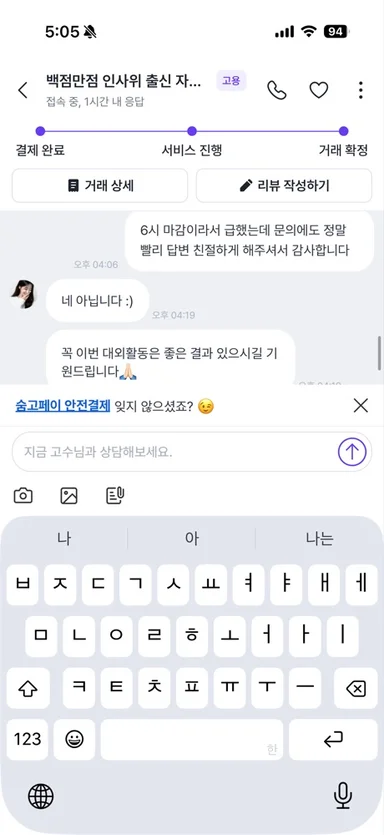The image size is (384, 835).
Task: Open the 숨고페이 안전결제 link
Action: click(x=63, y=407)
